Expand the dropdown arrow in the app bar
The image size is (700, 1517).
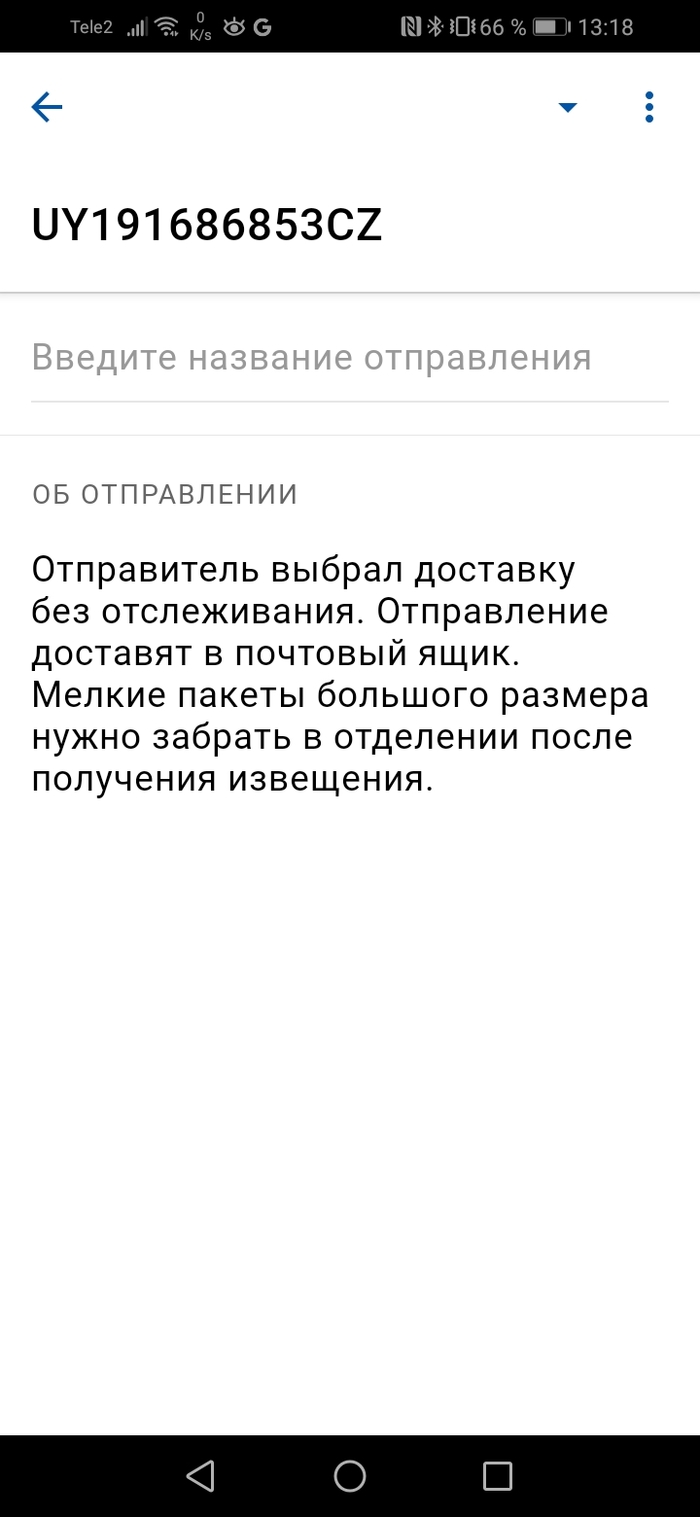point(567,107)
